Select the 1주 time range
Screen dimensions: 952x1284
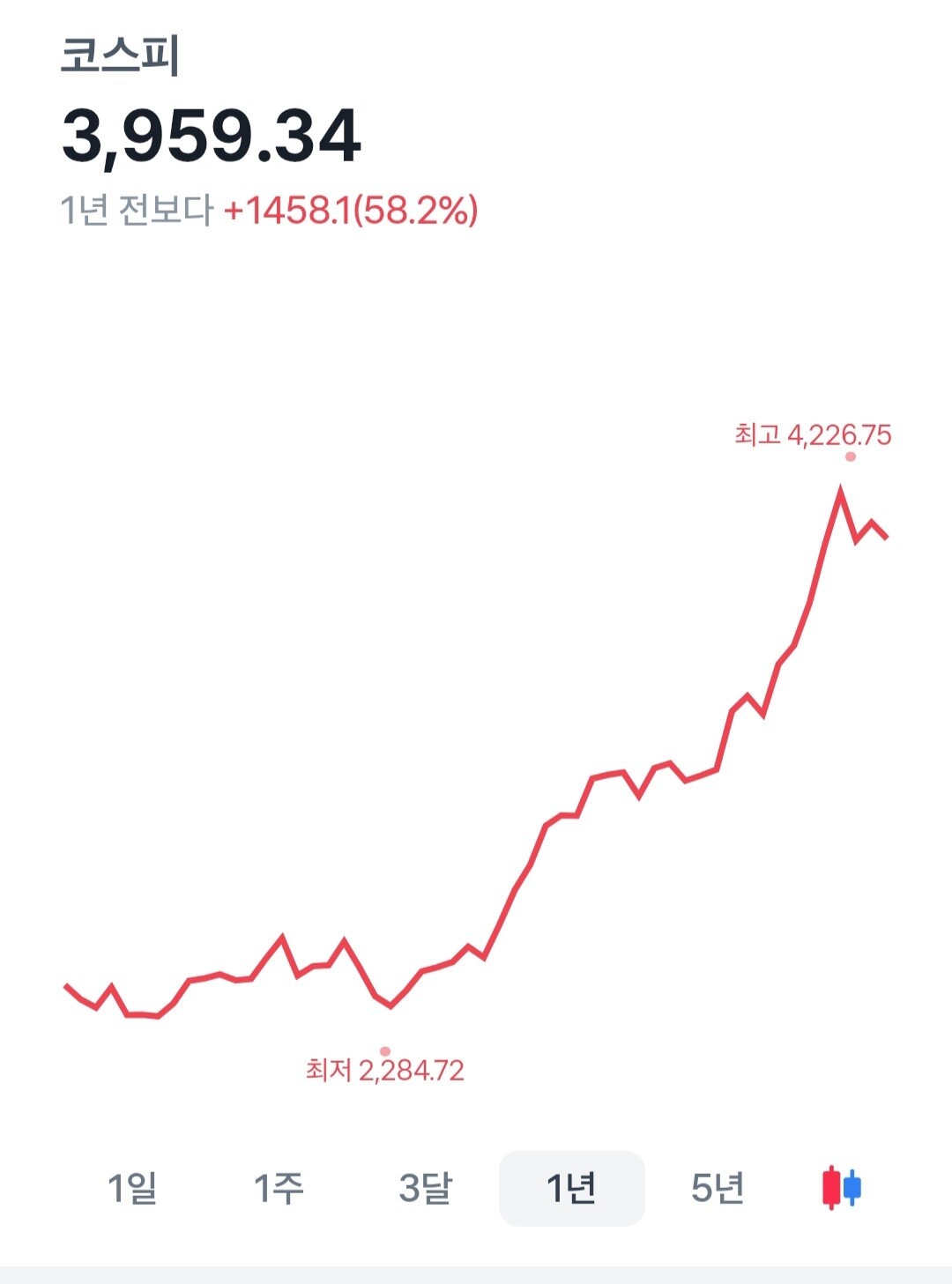click(279, 1188)
